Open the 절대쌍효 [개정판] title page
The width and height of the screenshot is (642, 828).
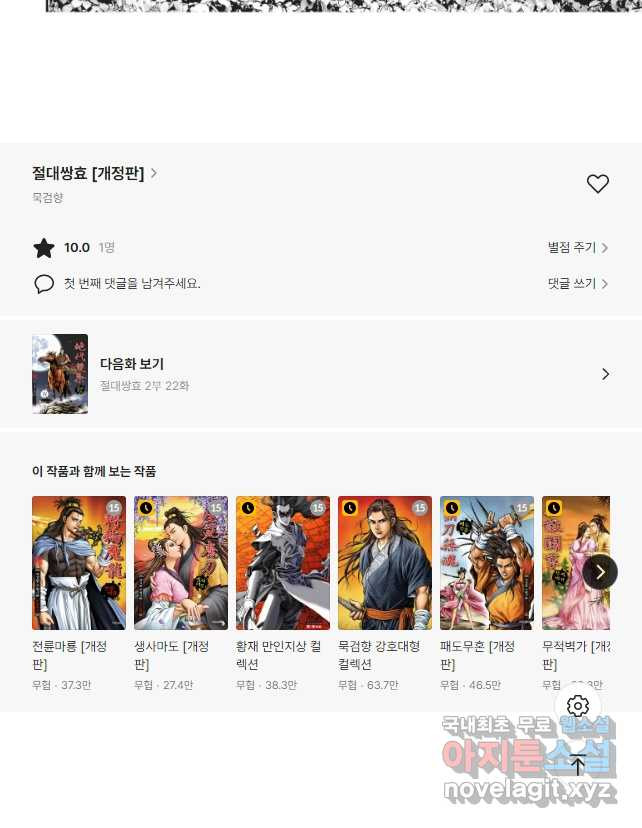point(94,173)
